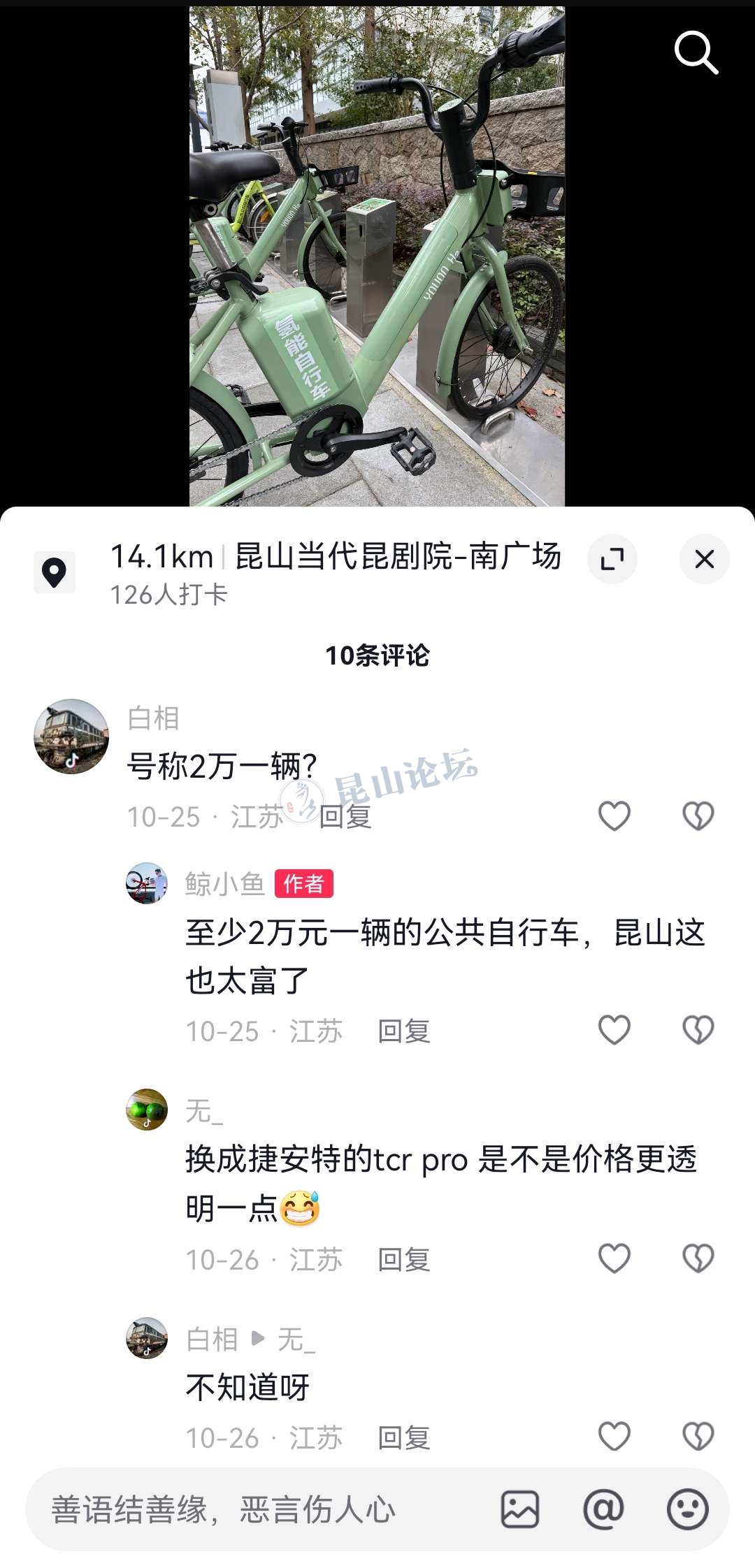Image resolution: width=755 pixels, height=1568 pixels.
Task: Open 鲸小鱼's profile avatar
Action: 147,883
